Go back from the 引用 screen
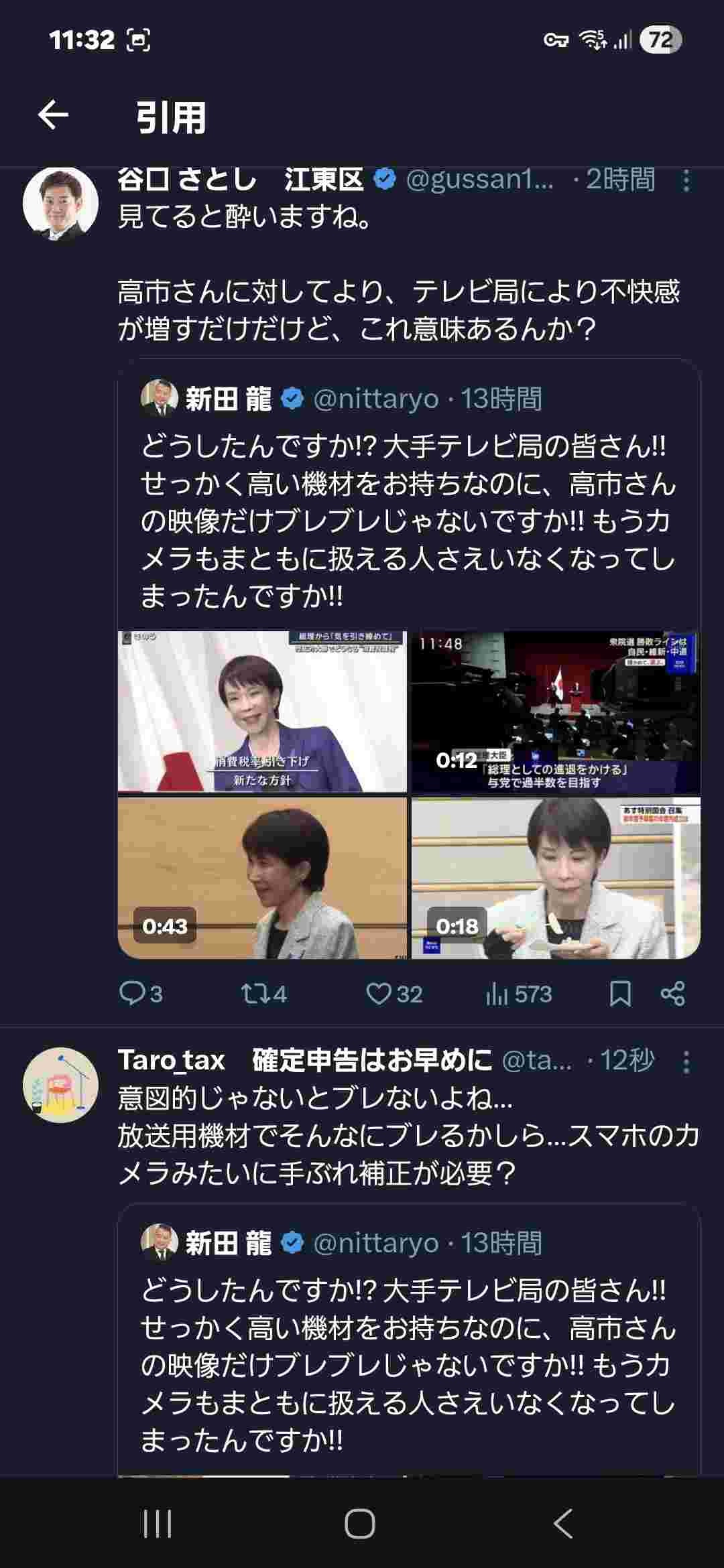The height and width of the screenshot is (1568, 724). coord(54,116)
